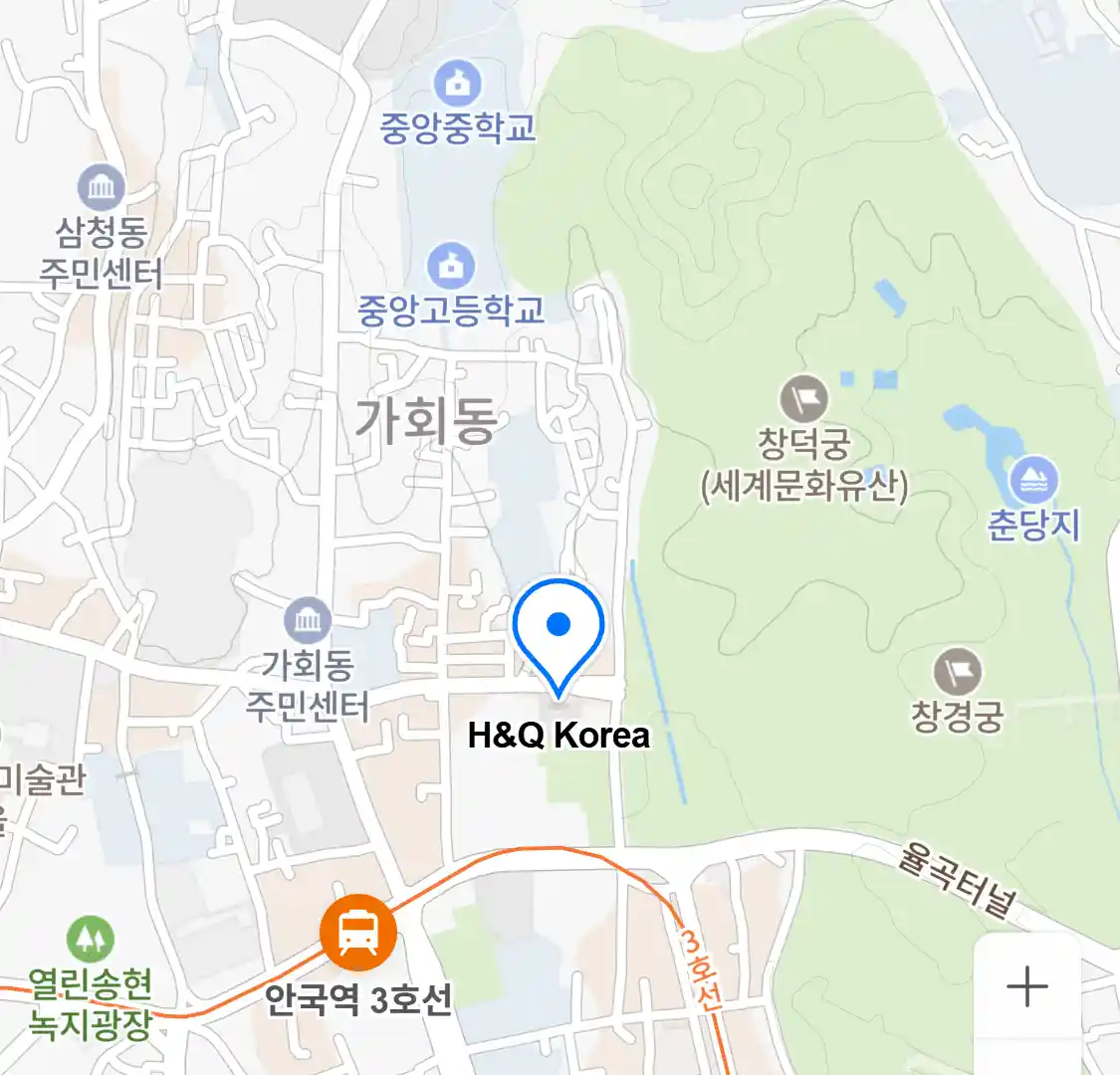
Task: Zoom in with the plus button
Action: click(x=1026, y=986)
